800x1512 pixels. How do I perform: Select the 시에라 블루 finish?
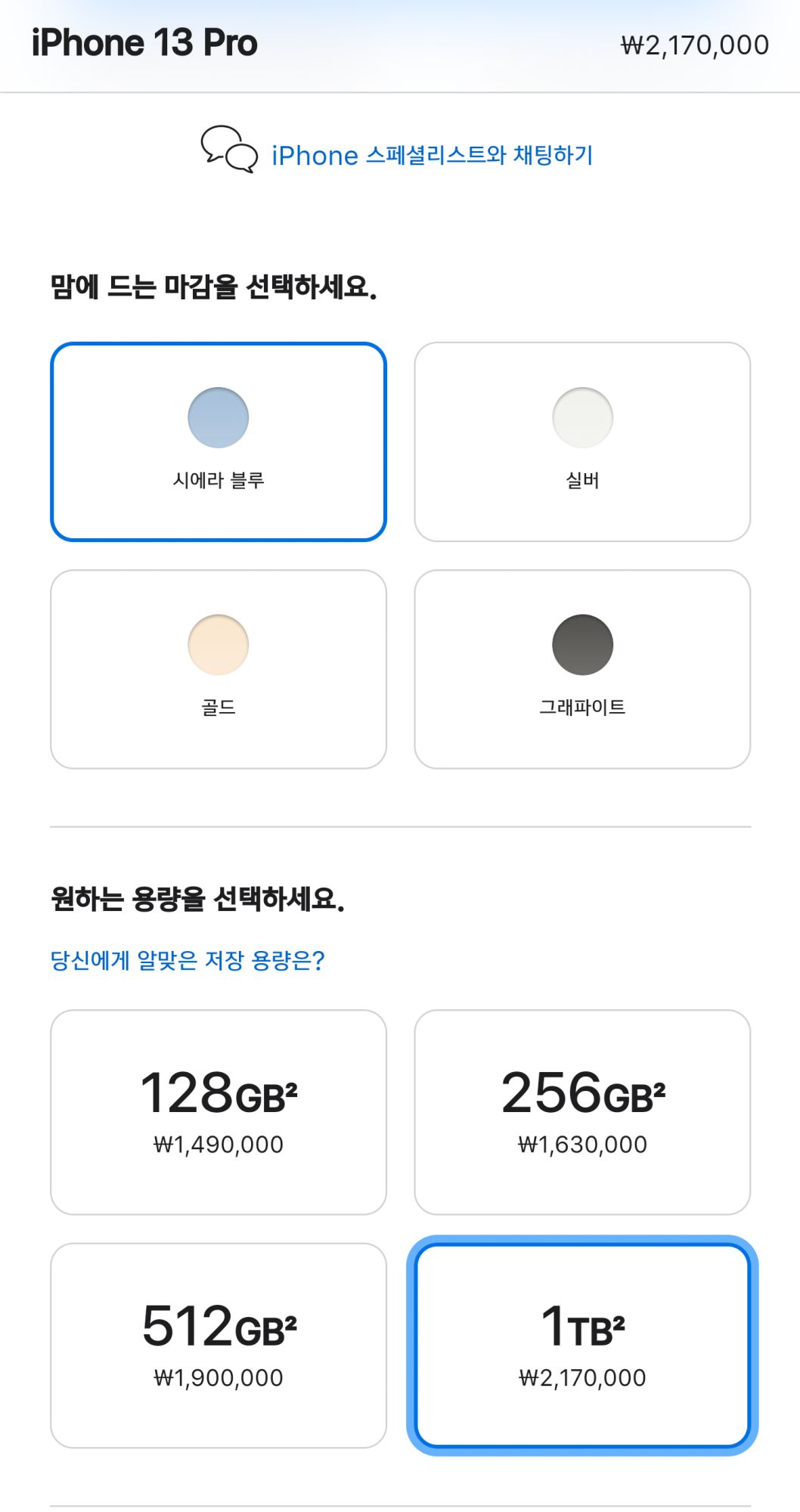click(219, 442)
